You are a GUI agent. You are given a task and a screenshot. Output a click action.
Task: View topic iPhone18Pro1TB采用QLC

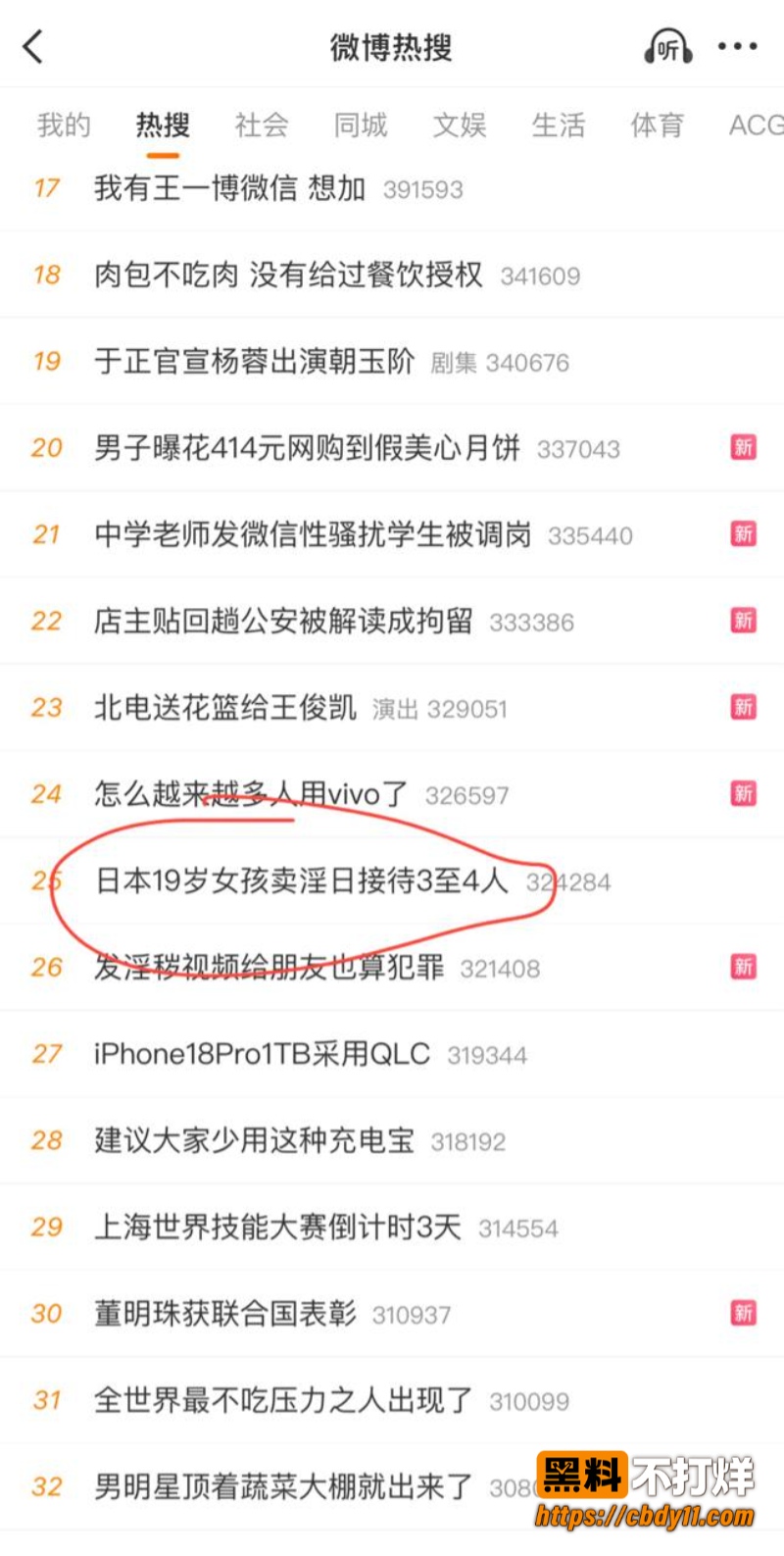click(x=392, y=1054)
